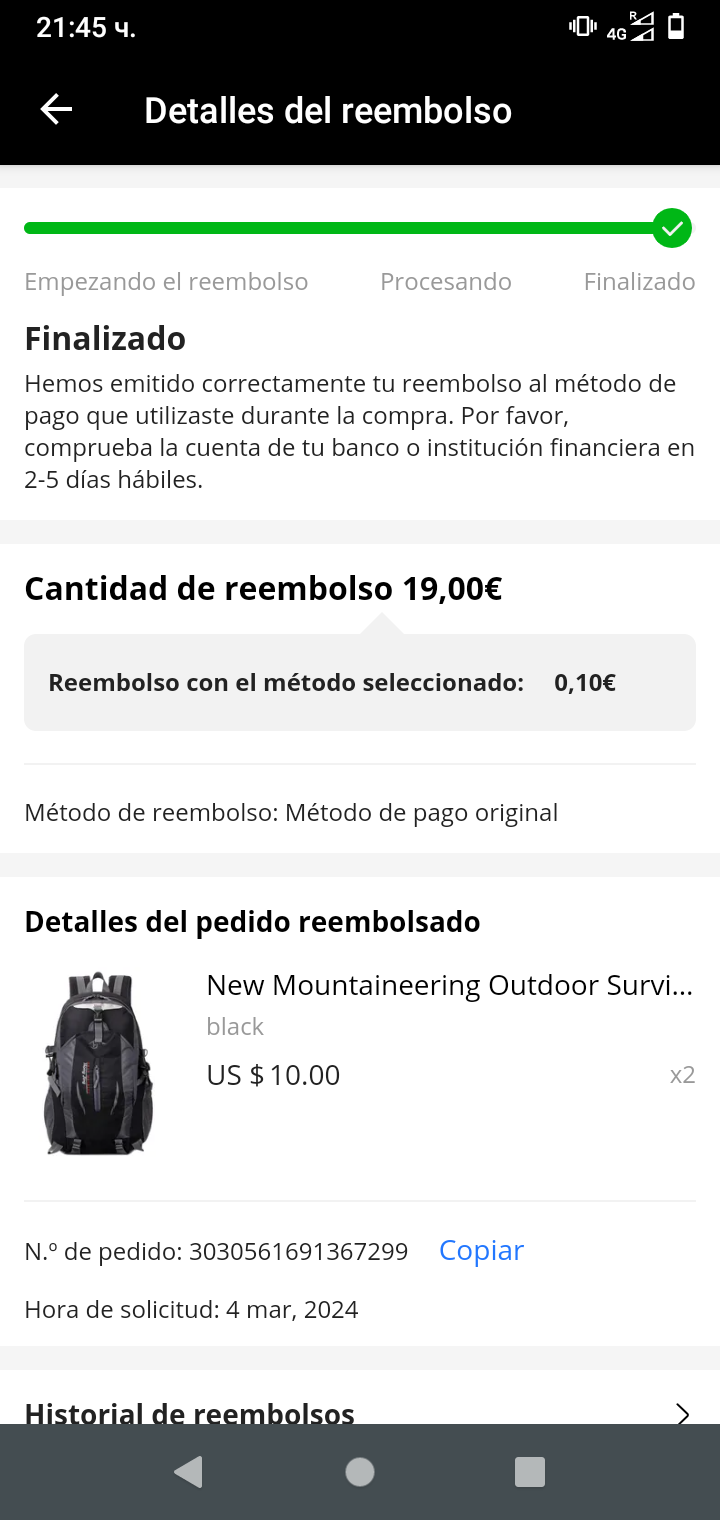Copy the order number with Copiar

click(481, 1251)
